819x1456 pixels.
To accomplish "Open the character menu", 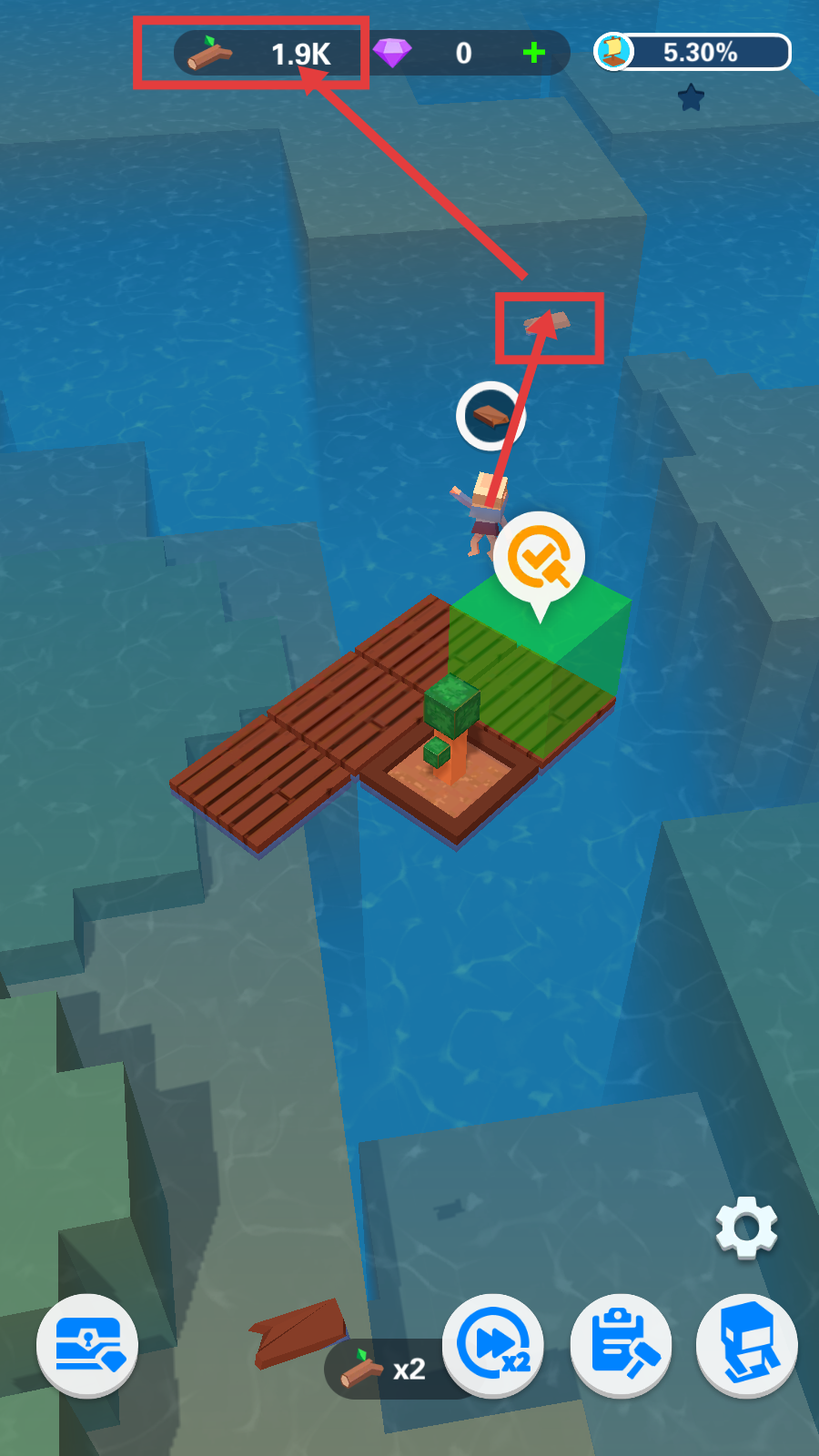I will [x=746, y=1345].
